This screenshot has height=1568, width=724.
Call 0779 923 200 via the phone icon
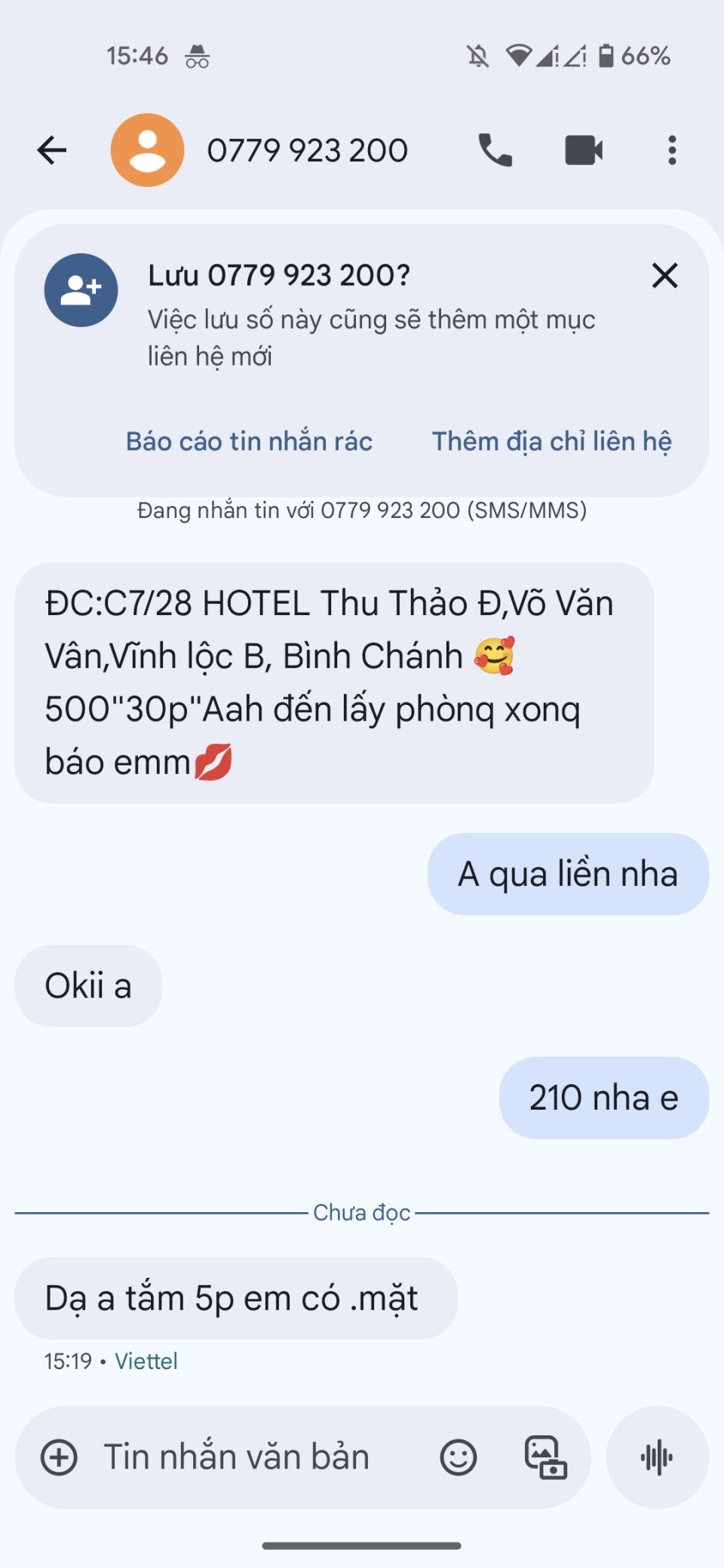495,150
